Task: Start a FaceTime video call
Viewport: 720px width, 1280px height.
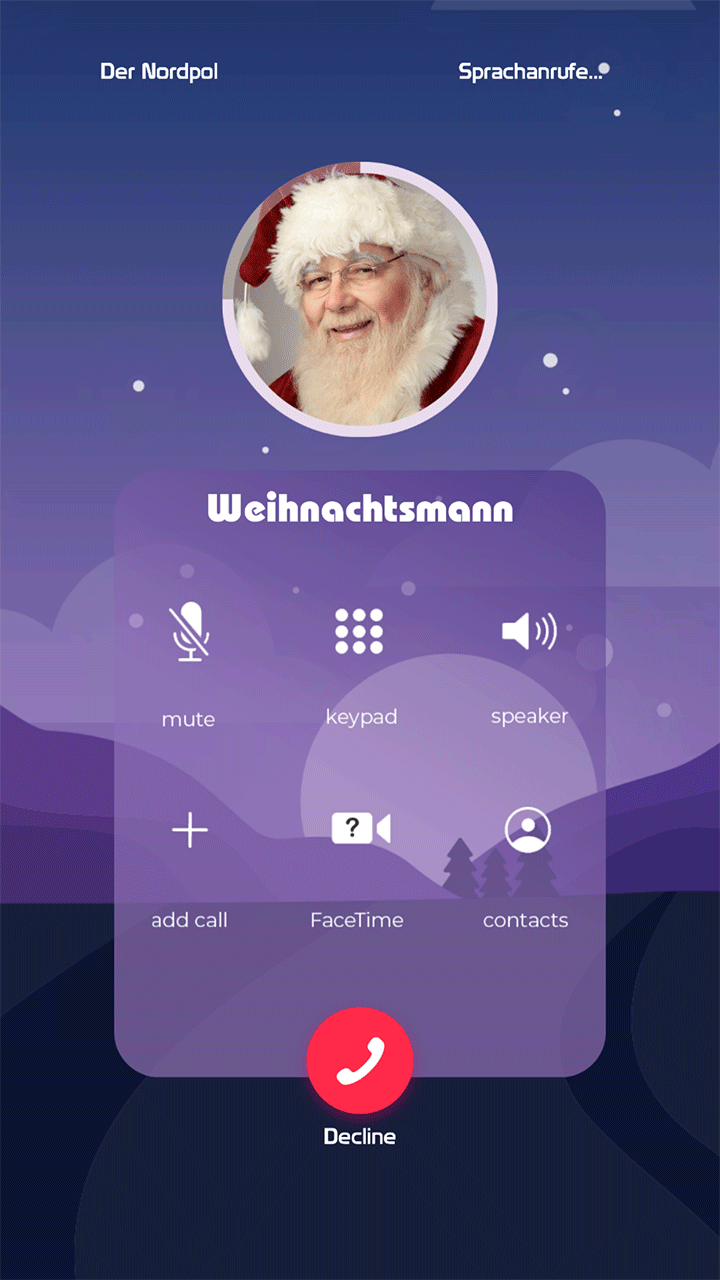Action: click(x=360, y=829)
